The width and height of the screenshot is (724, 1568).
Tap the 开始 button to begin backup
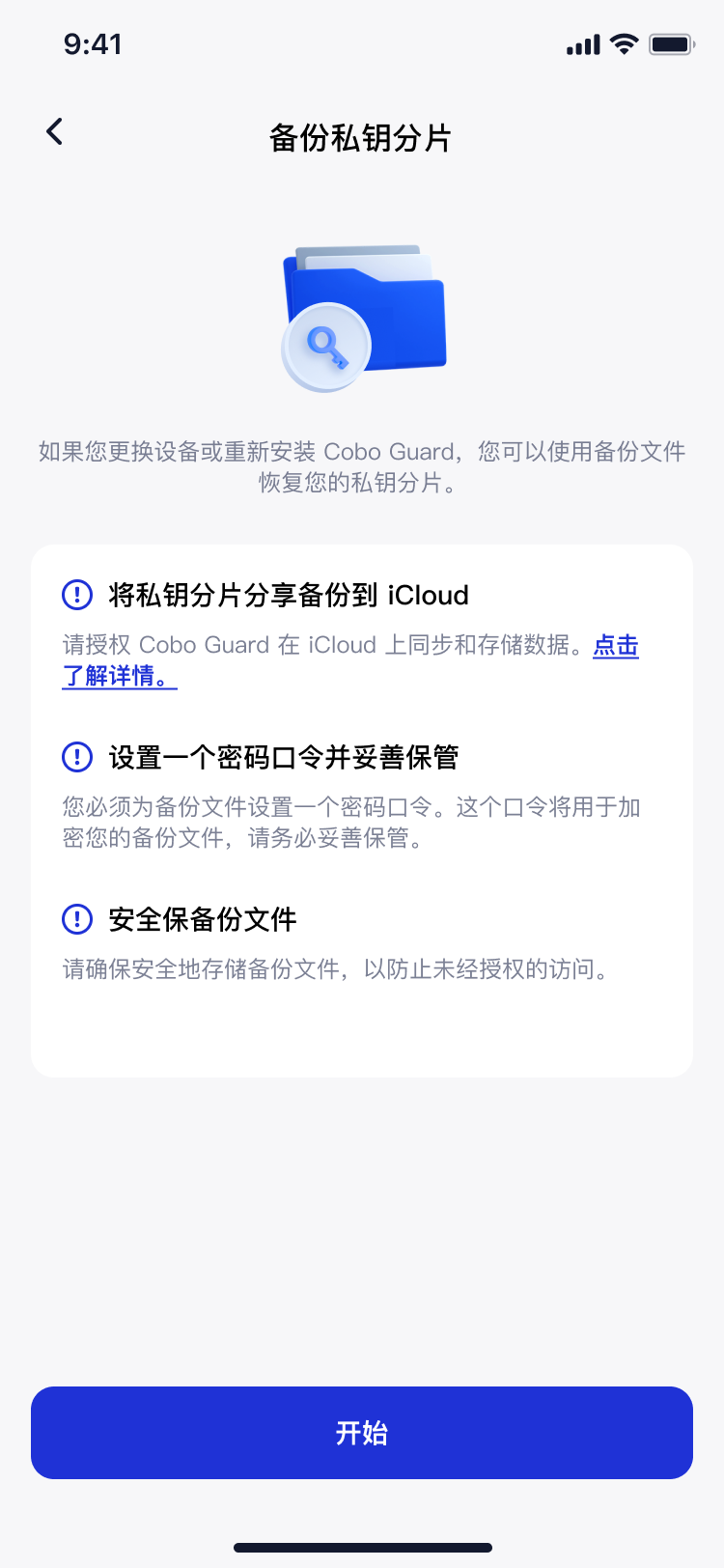[x=362, y=1433]
